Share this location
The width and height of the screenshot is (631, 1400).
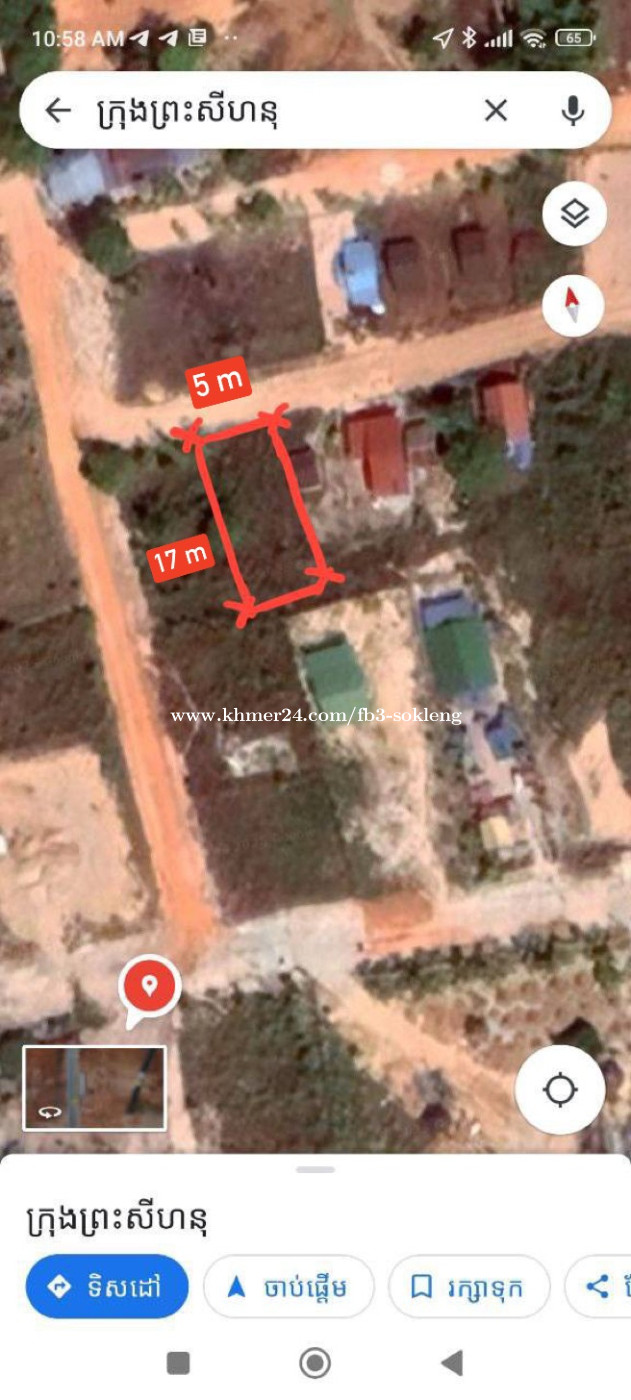[598, 1287]
